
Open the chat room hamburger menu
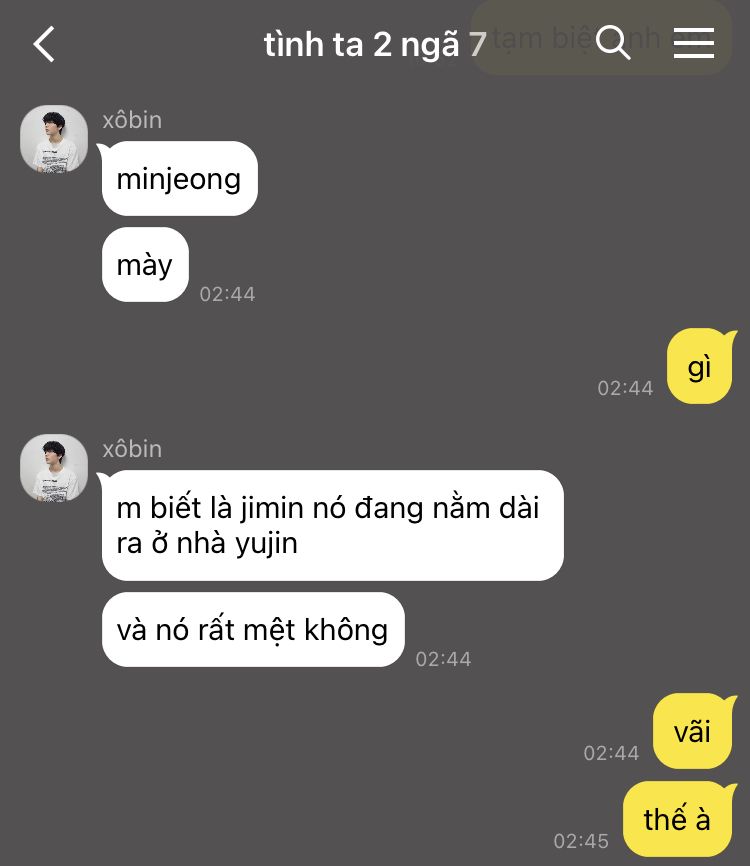click(x=693, y=43)
